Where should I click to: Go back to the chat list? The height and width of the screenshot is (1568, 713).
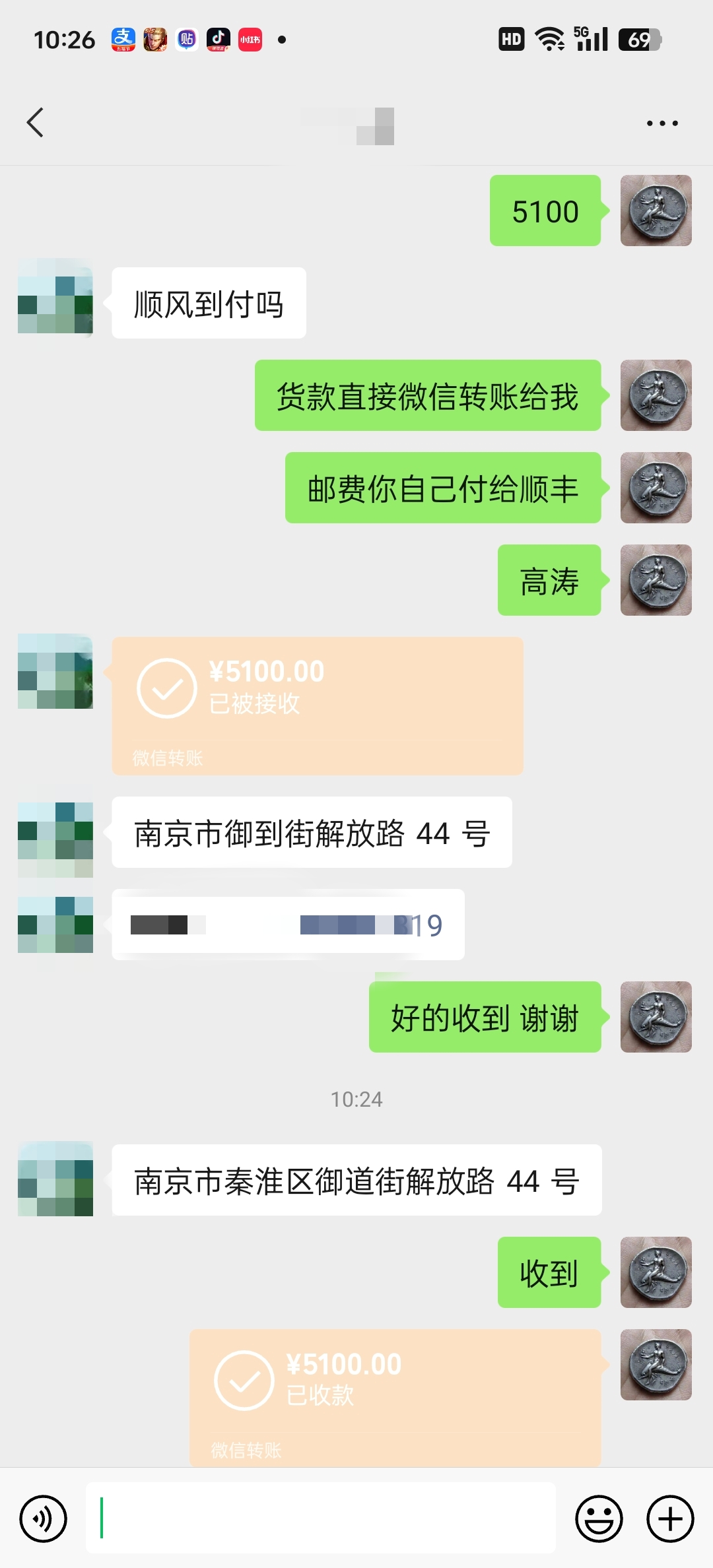[x=36, y=123]
